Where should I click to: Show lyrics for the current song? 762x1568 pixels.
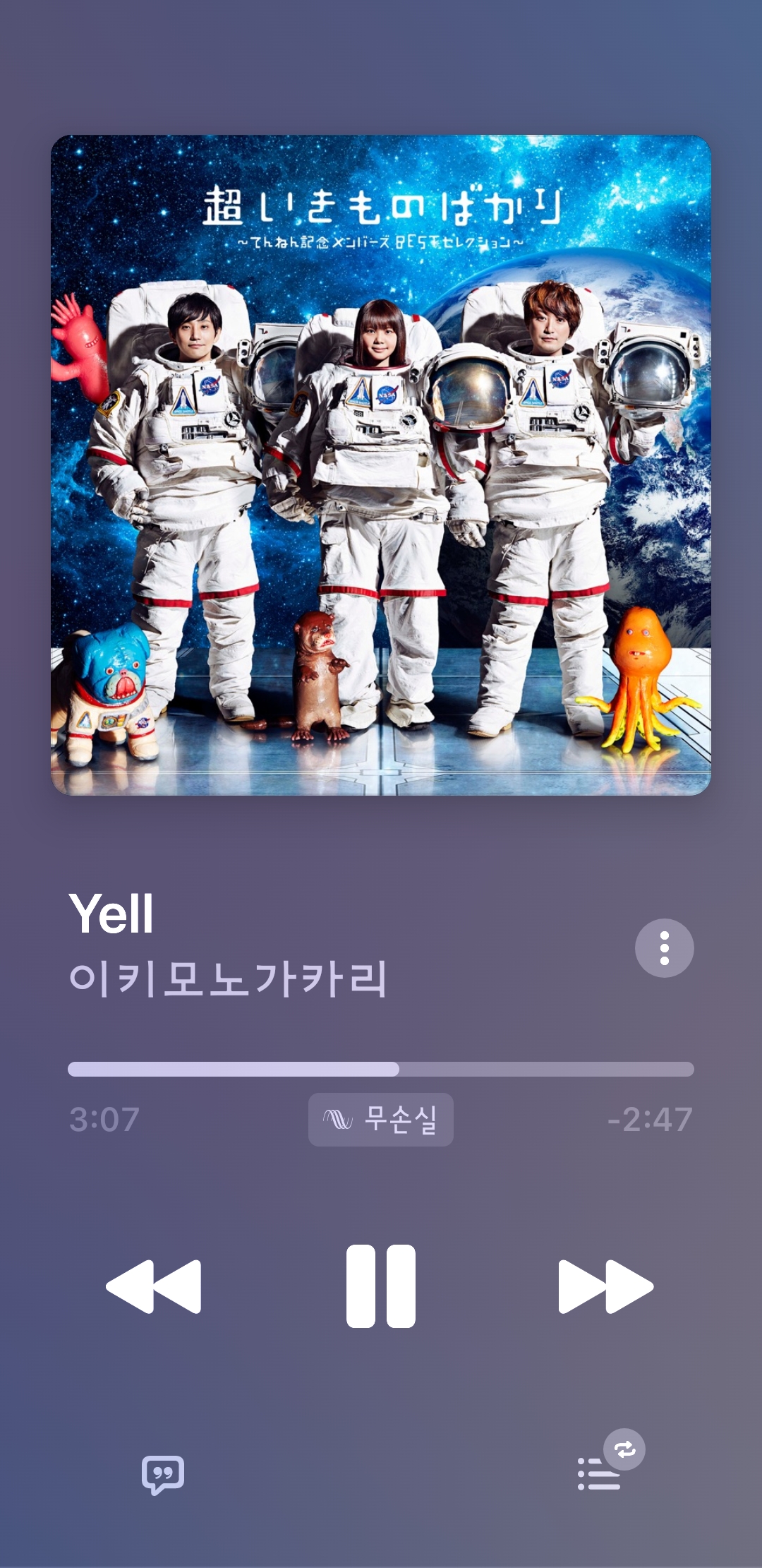(163, 1474)
